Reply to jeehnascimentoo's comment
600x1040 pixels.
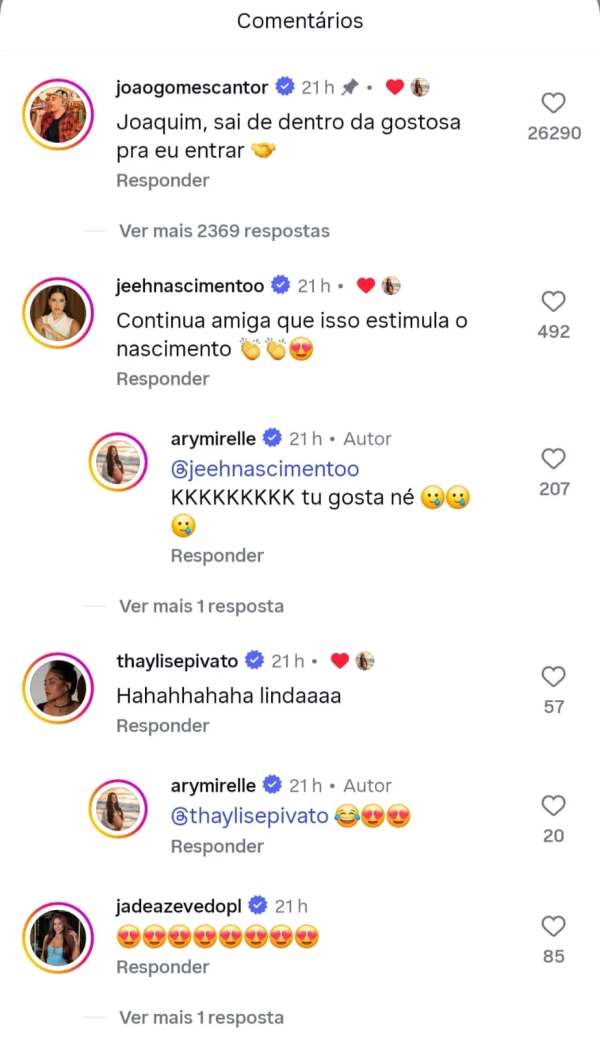click(163, 379)
